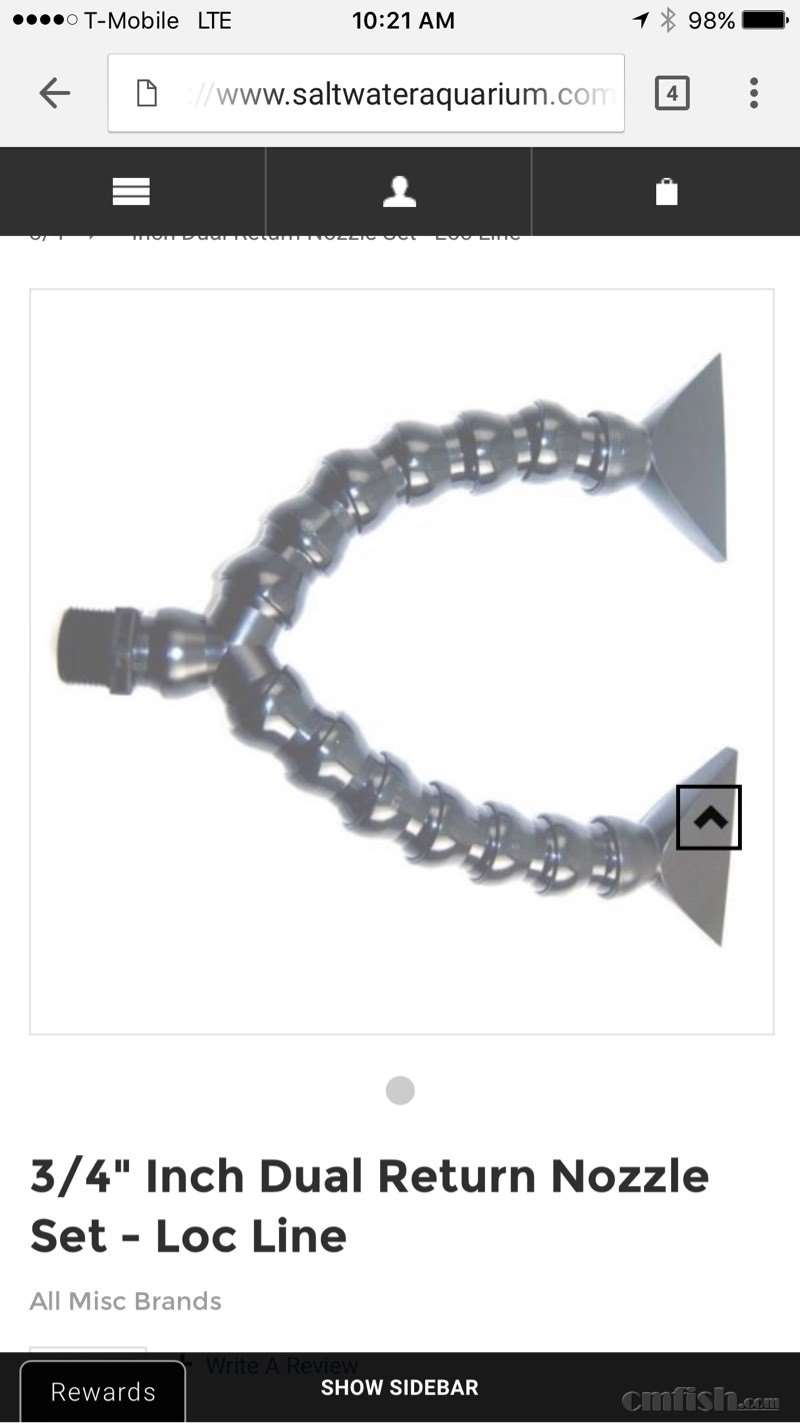Open the user account icon
The image size is (800, 1423).
point(399,191)
